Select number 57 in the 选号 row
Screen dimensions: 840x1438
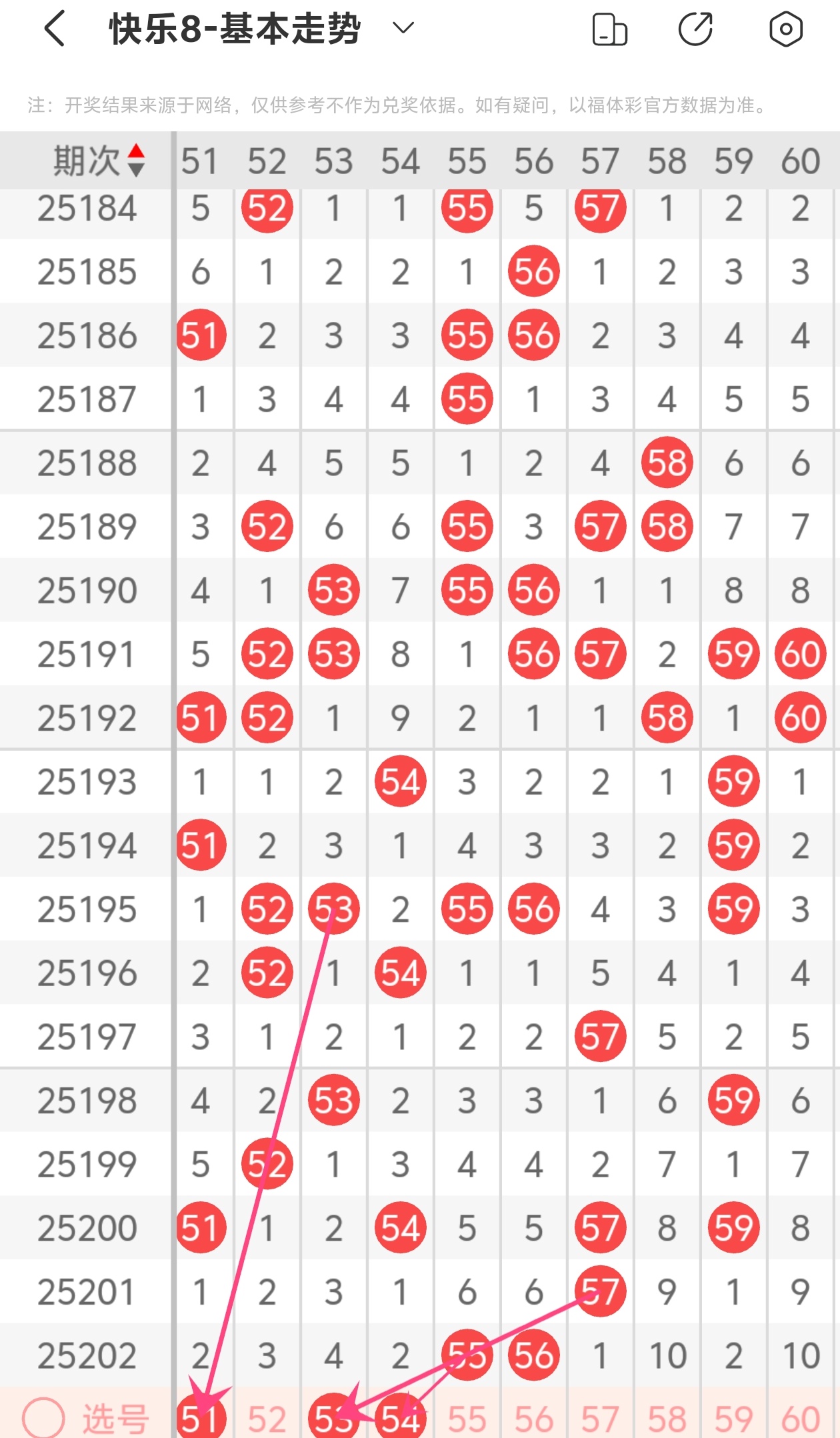(x=601, y=1419)
